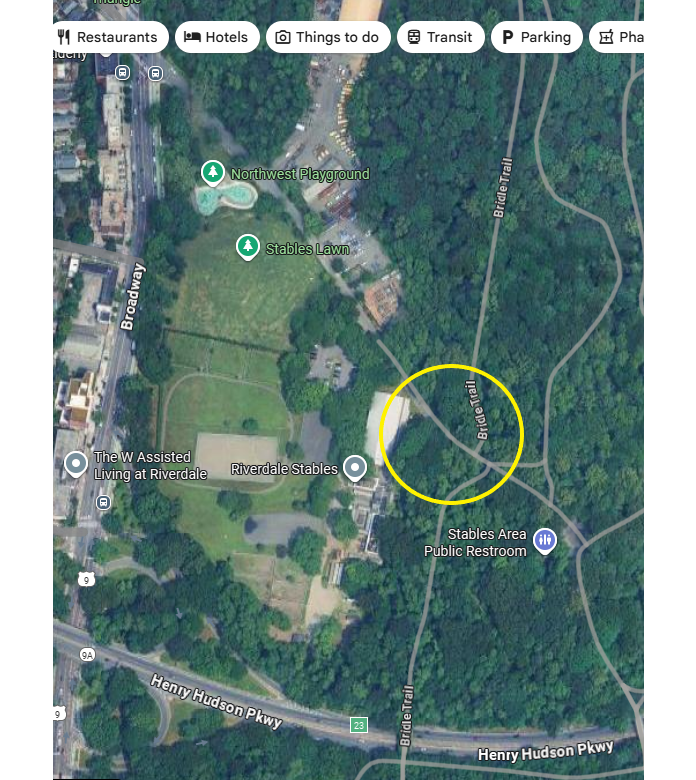Select the Restaurants filter chip
696x780 pixels.
(109, 37)
